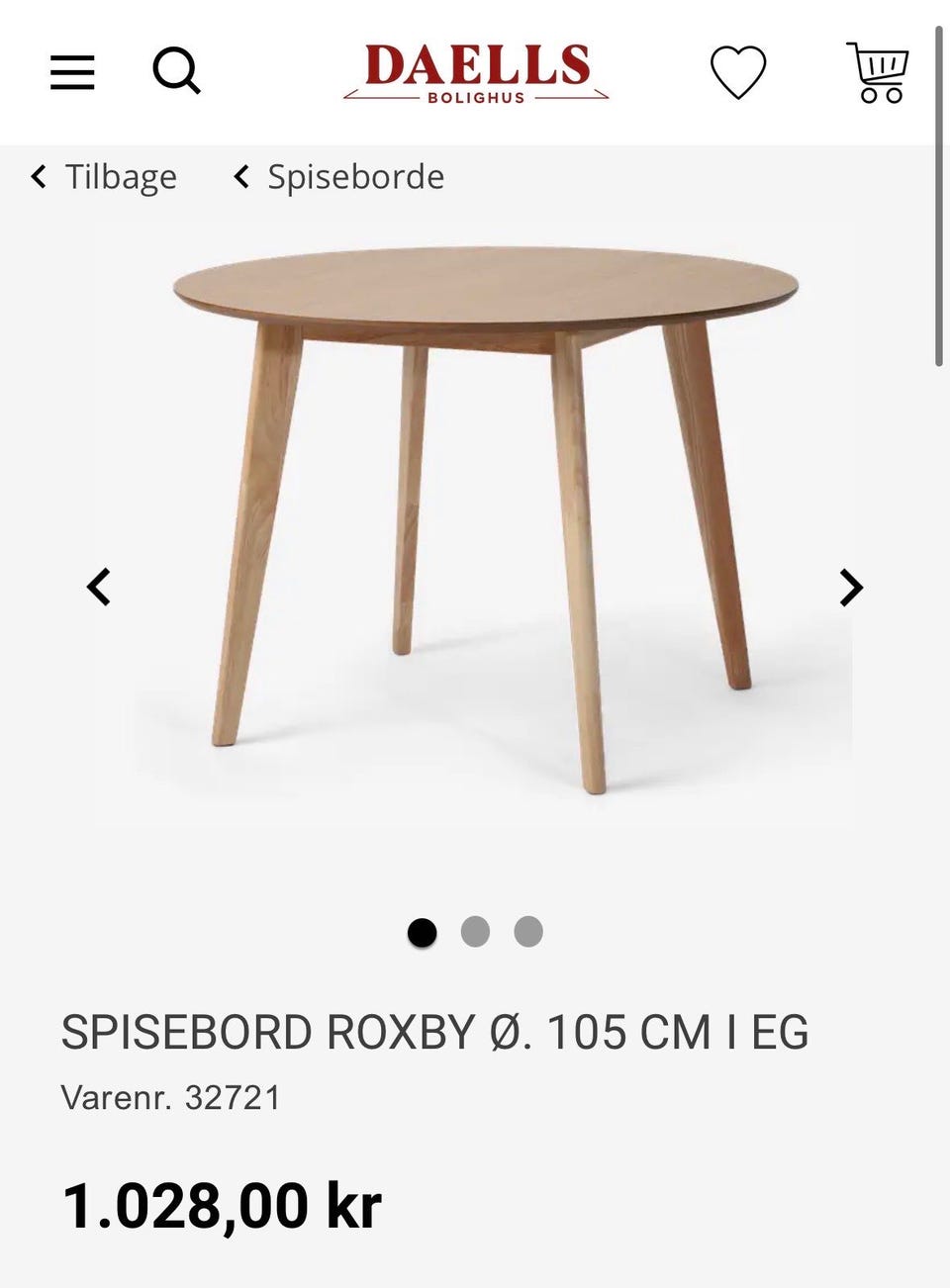Screen dimensions: 950x1288
Task: Jump to the third image dot
Action: (528, 932)
